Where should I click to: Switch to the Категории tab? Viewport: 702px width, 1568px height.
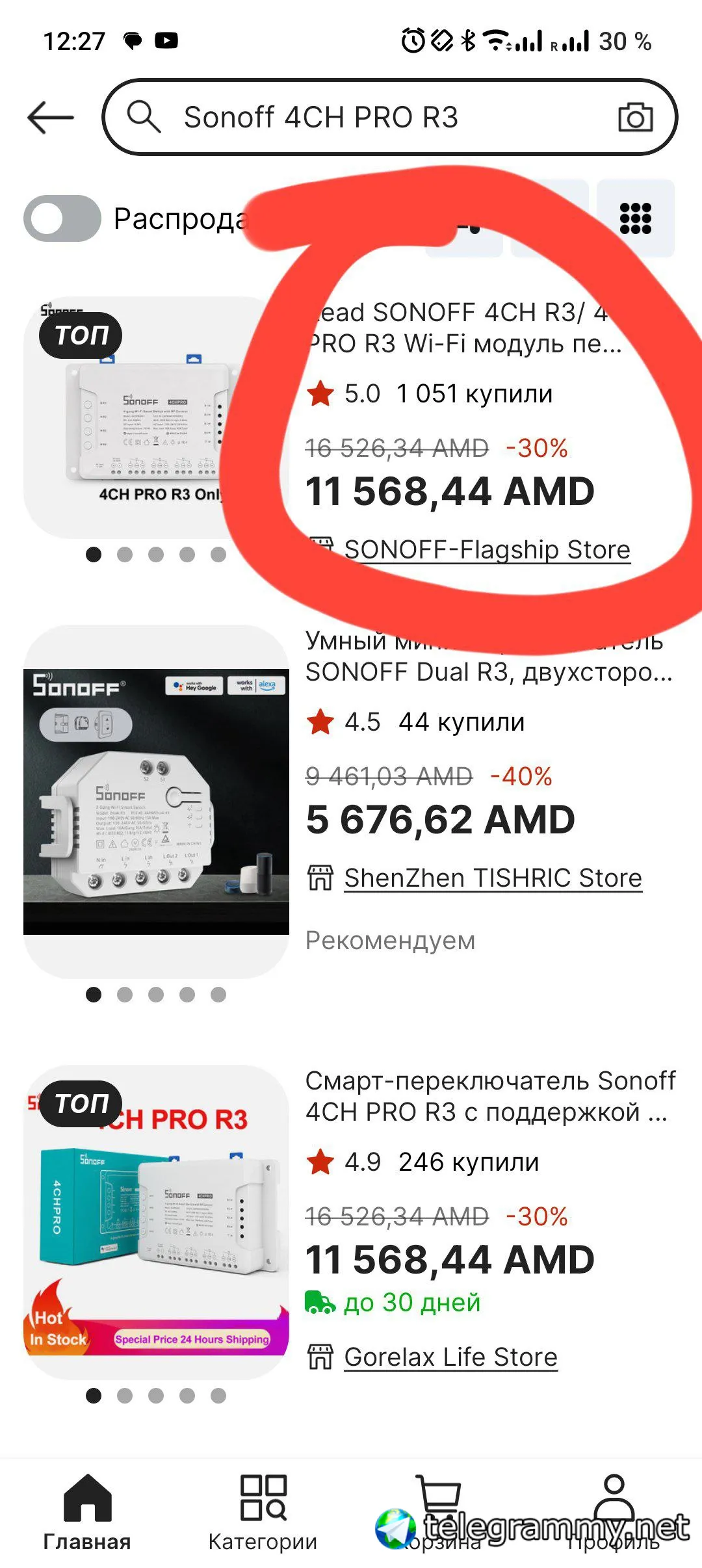263,1512
